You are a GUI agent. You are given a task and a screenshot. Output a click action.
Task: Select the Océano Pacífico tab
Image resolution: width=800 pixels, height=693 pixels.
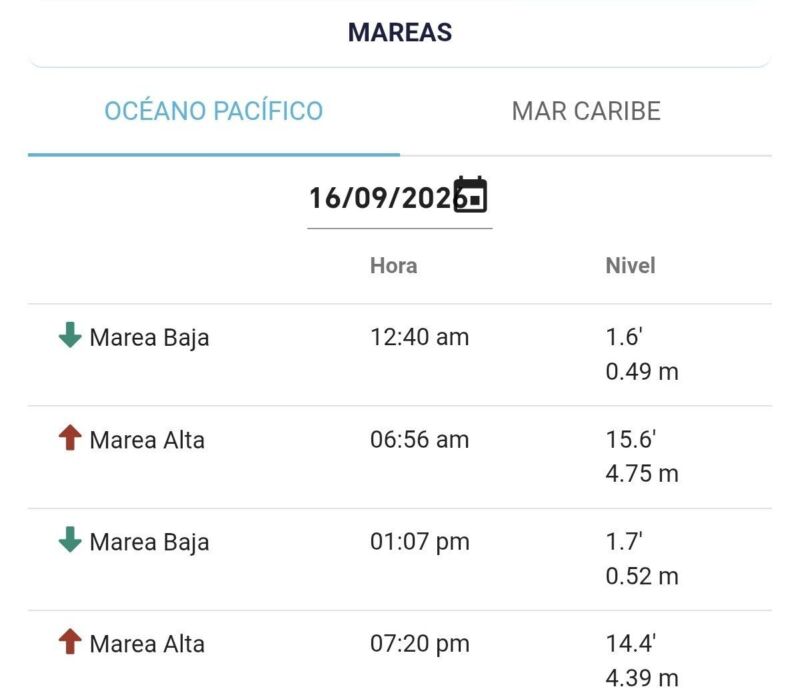click(214, 111)
